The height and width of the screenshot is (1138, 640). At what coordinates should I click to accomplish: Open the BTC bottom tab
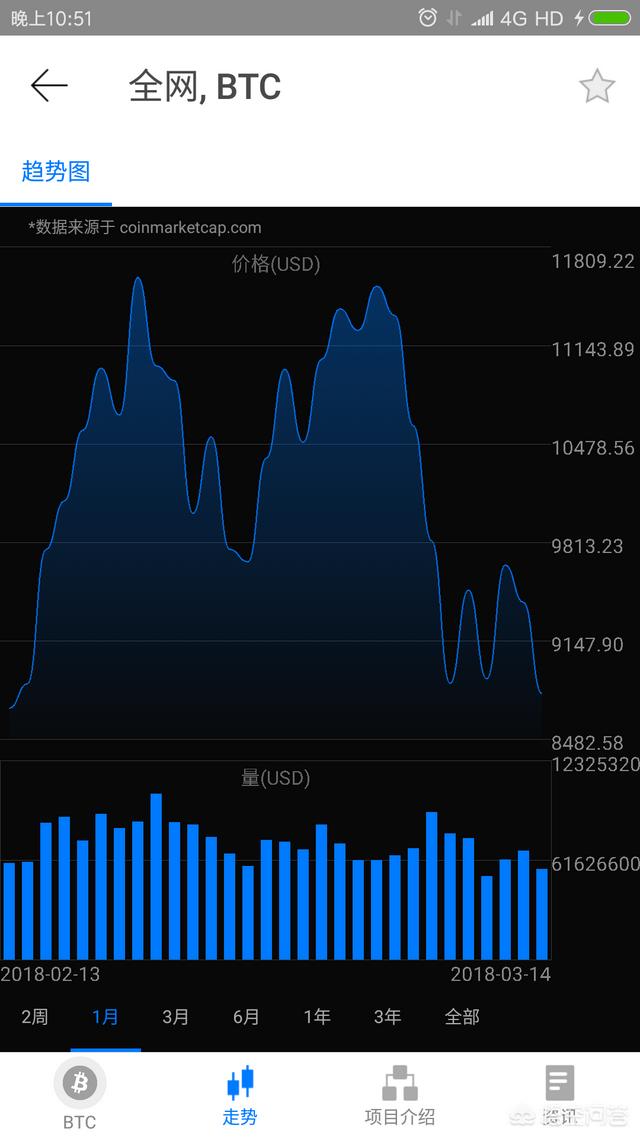click(80, 1095)
